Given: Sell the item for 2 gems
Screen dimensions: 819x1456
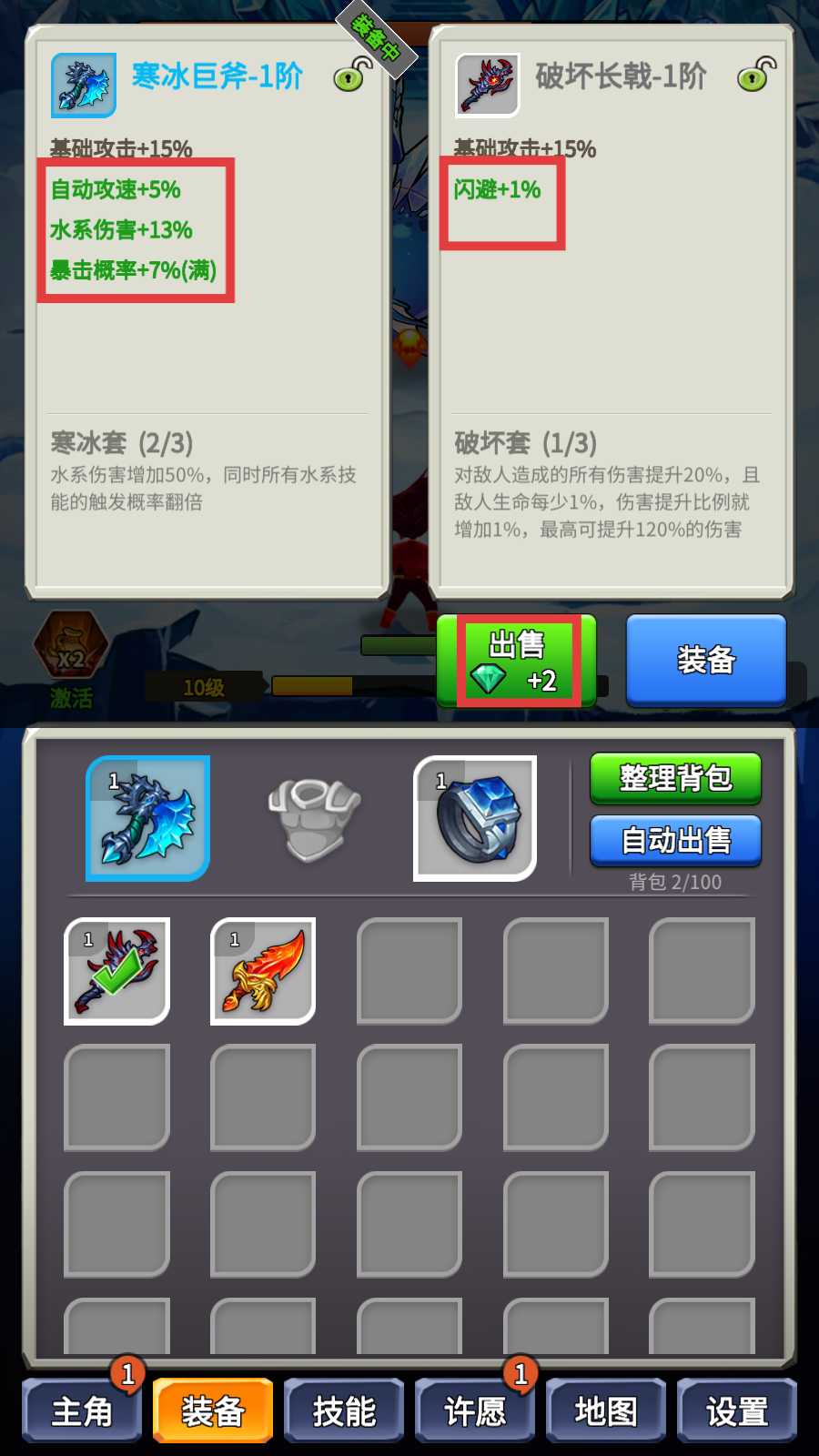Looking at the screenshot, I should [516, 662].
